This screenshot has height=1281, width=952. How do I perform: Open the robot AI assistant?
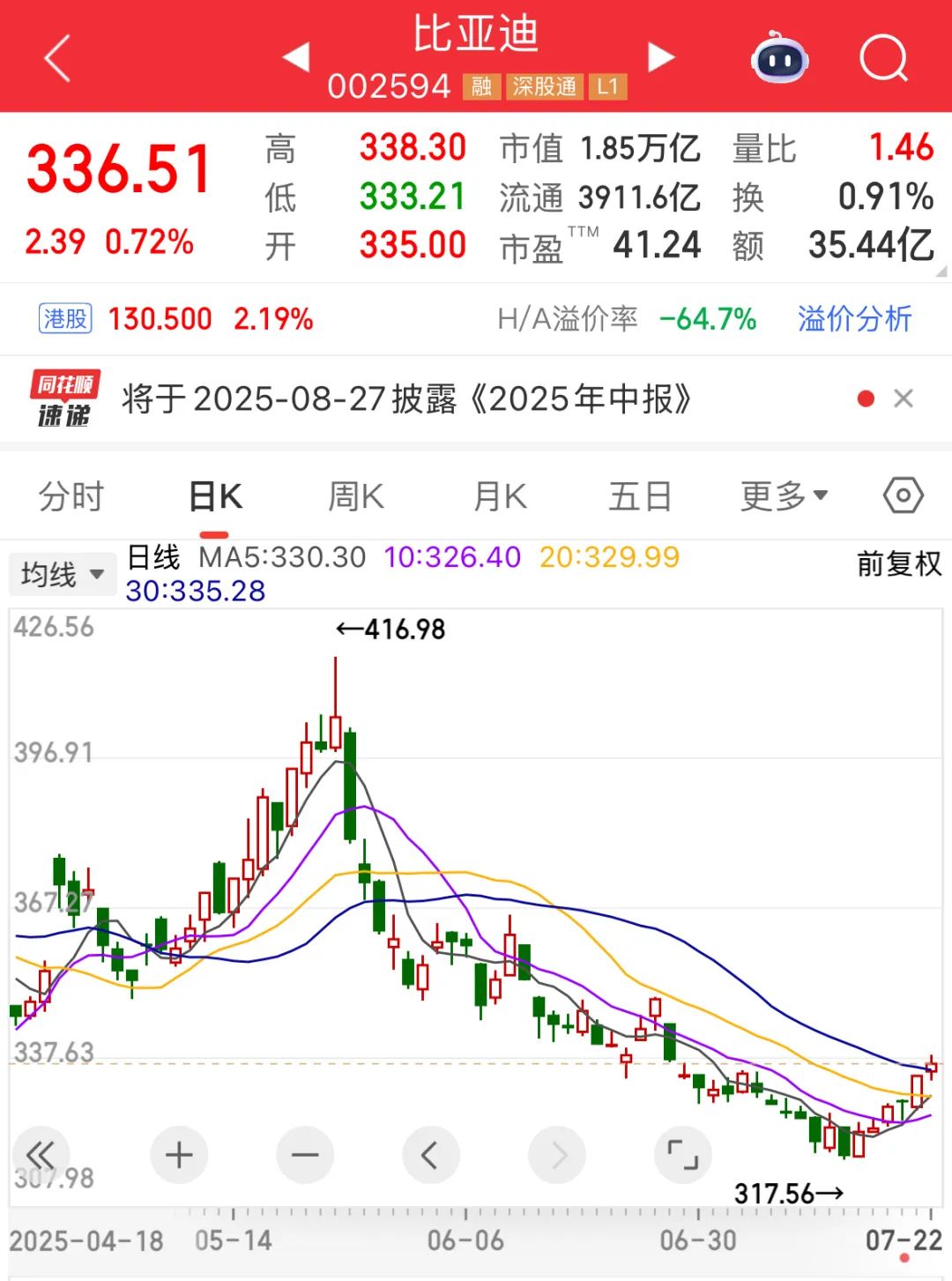click(x=780, y=58)
